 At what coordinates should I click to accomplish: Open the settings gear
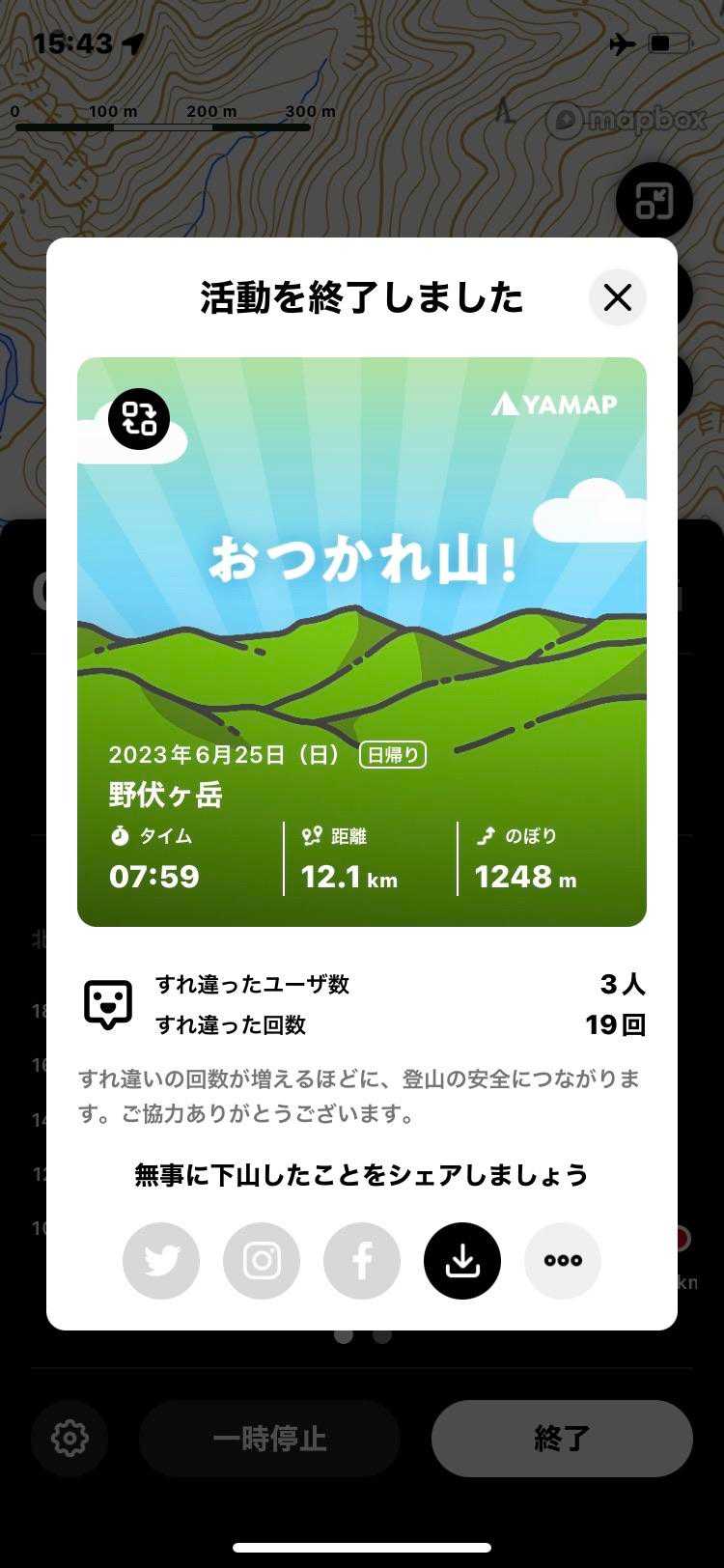(70, 1439)
